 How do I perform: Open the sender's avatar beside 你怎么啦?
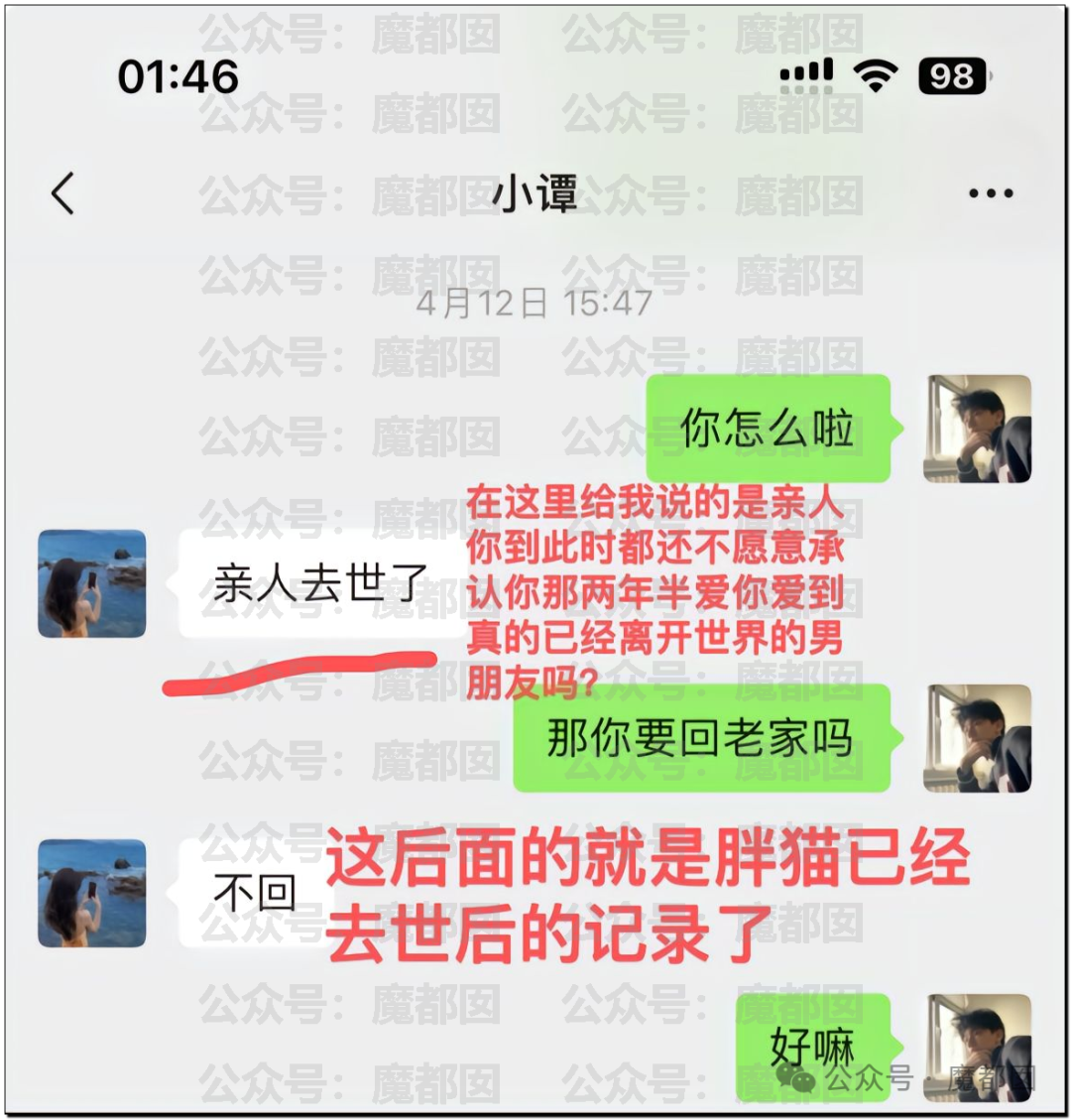click(977, 430)
